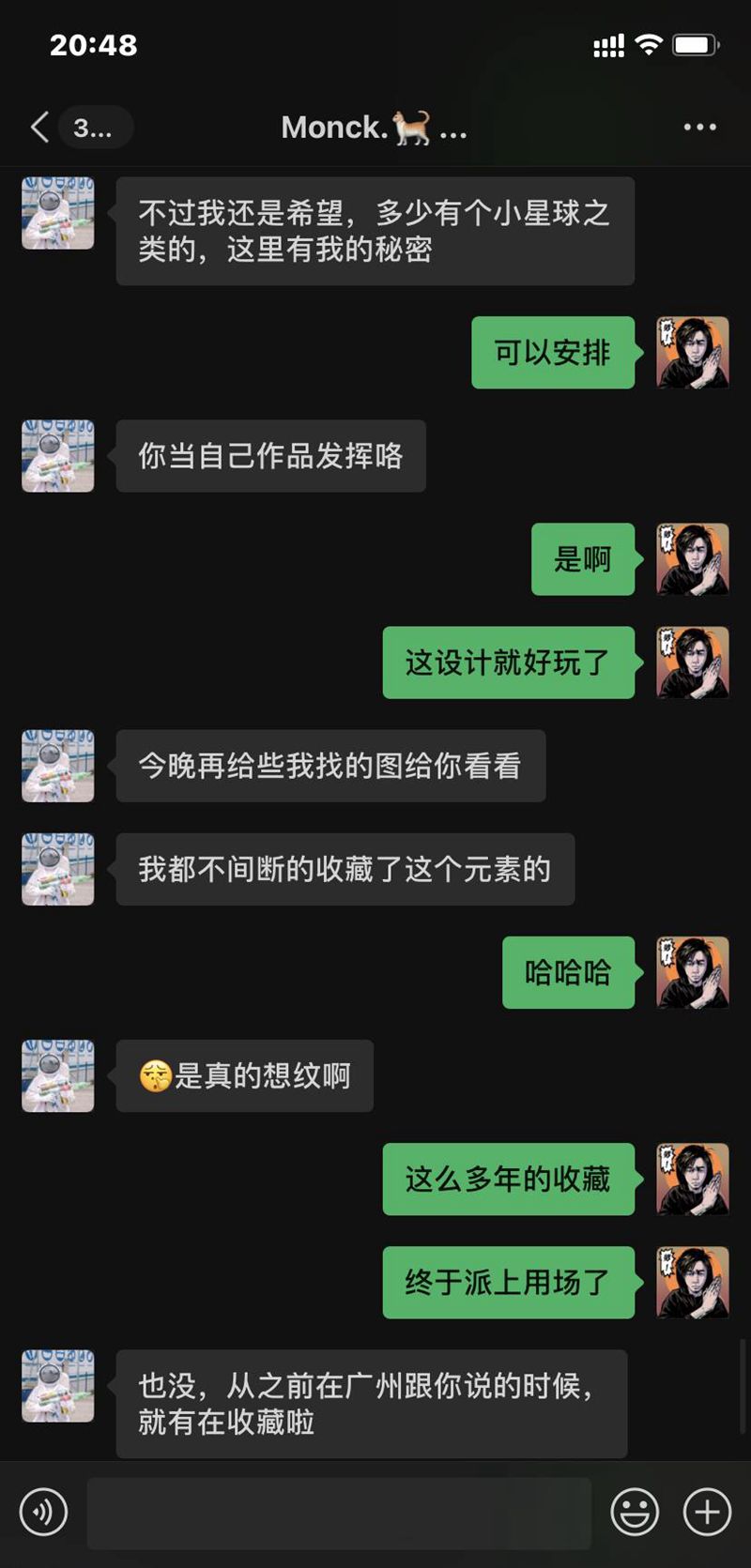Go back to the chat list
This screenshot has width=751, height=1568.
[x=39, y=127]
